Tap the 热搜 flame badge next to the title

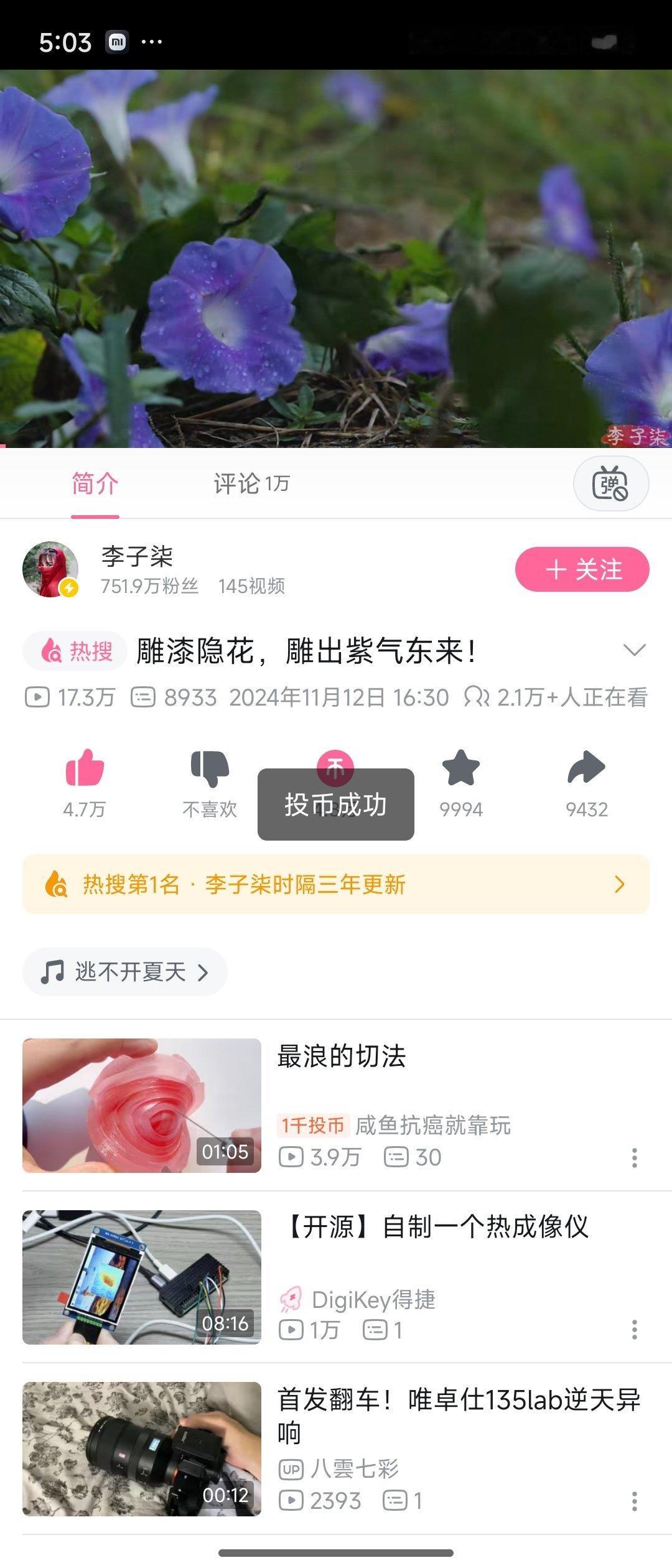75,650
